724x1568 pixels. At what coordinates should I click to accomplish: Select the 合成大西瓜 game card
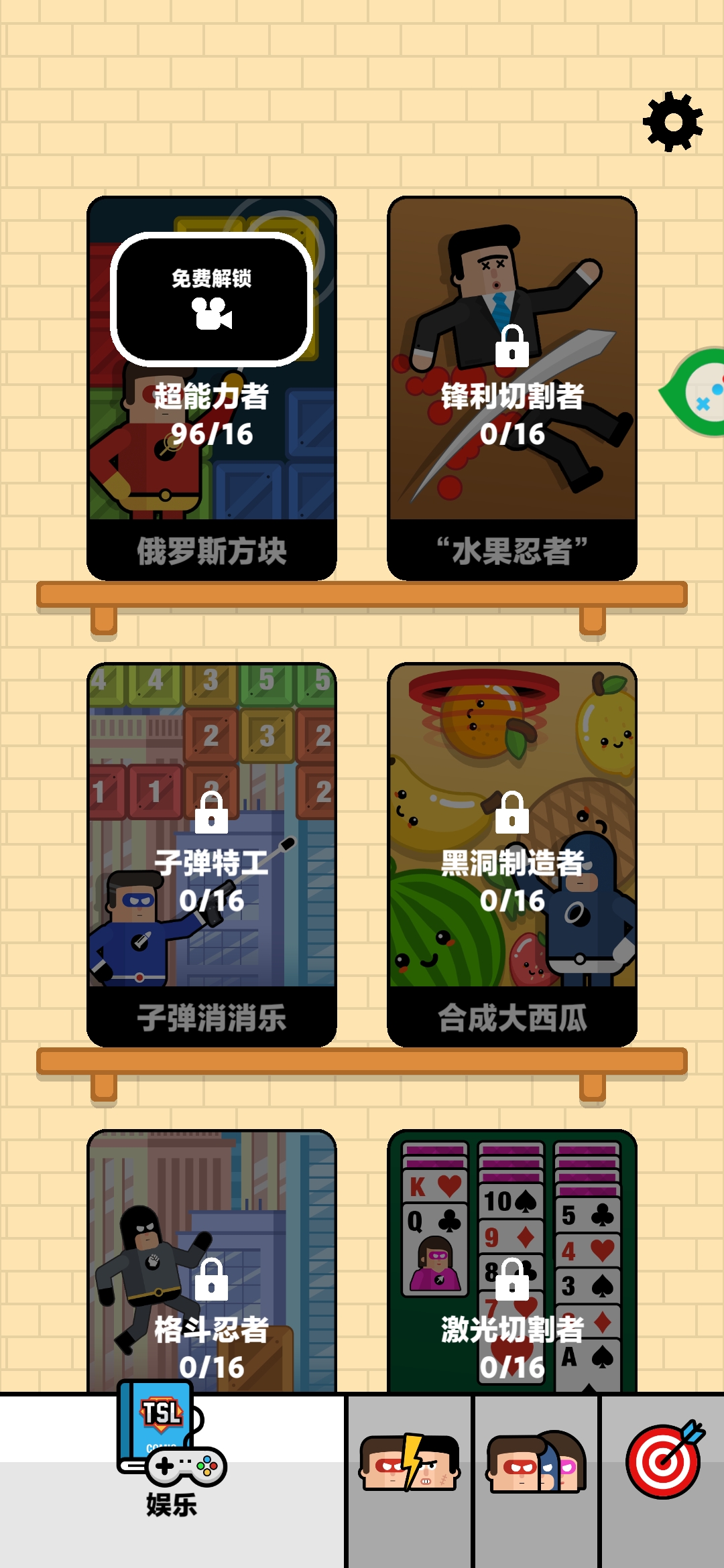(511, 854)
